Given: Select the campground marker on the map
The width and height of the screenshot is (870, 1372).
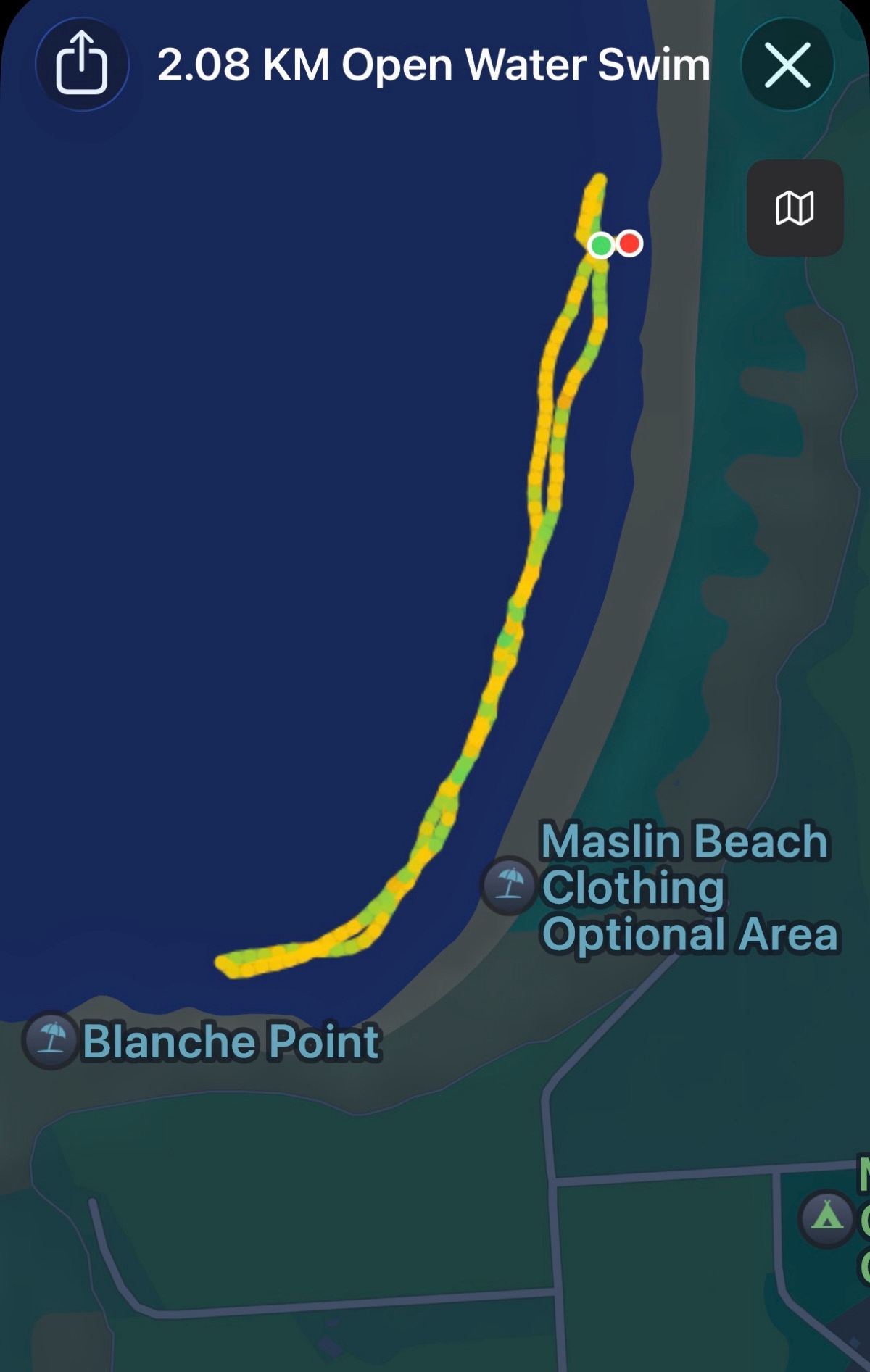Looking at the screenshot, I should point(827,1218).
